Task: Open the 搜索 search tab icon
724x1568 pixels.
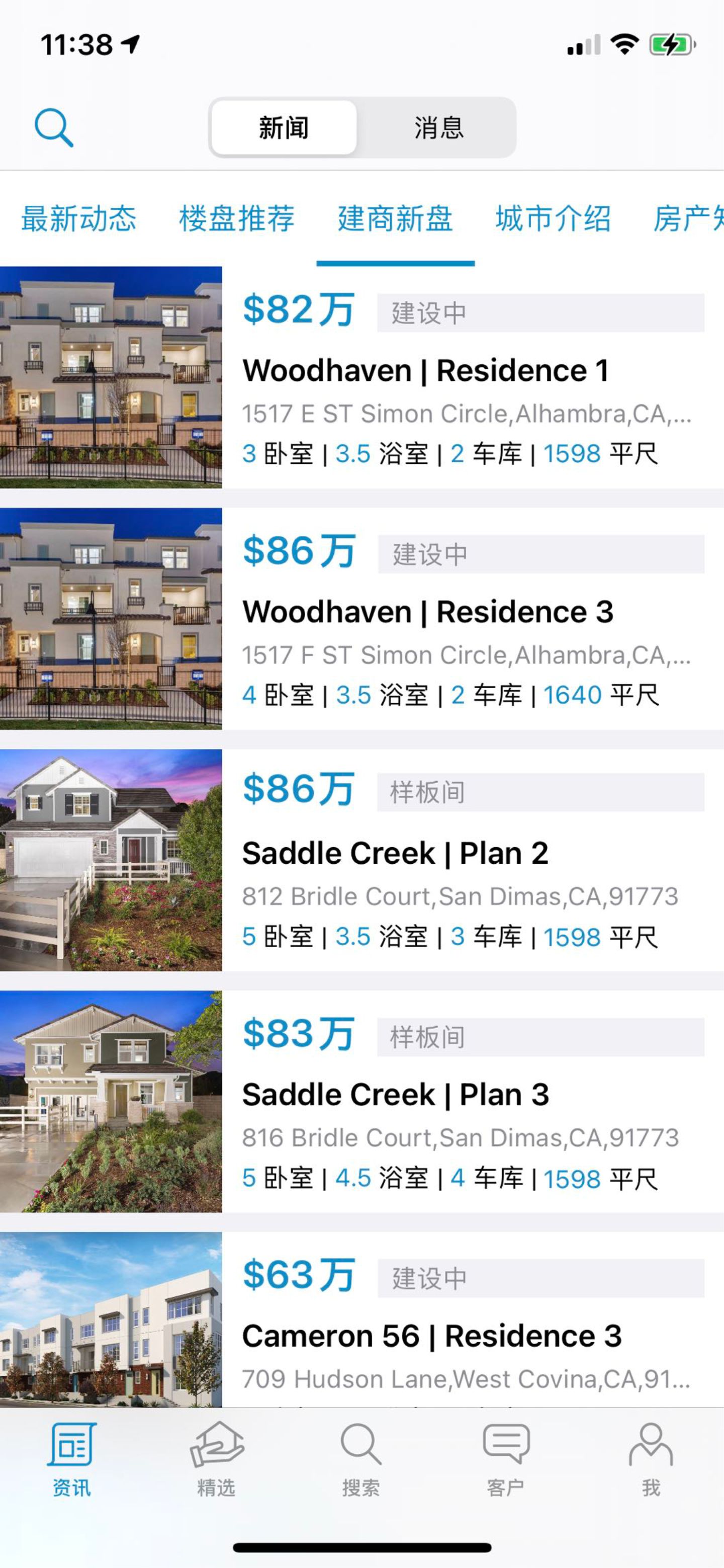Action: [361, 1467]
